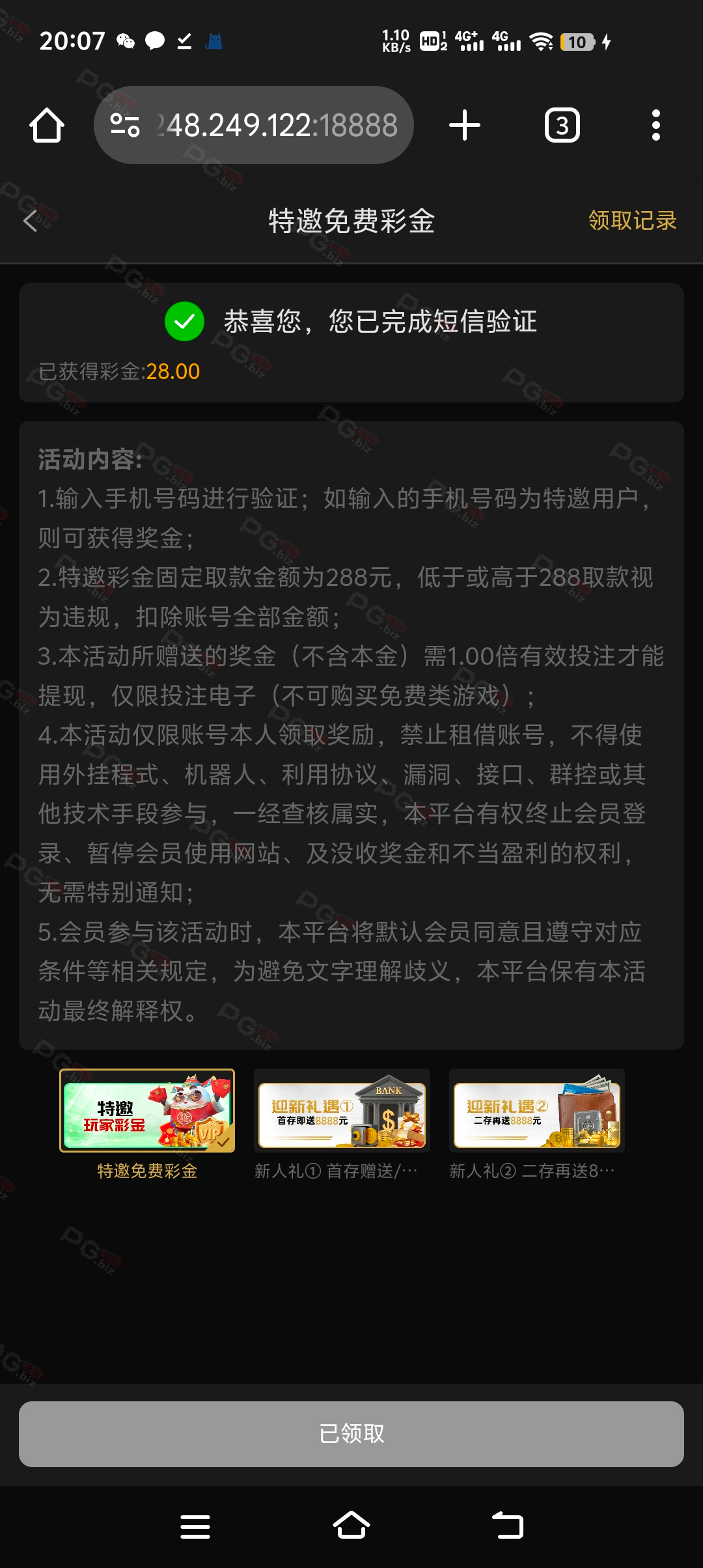Go to the system home screen
The height and width of the screenshot is (1568, 703).
(351, 1526)
